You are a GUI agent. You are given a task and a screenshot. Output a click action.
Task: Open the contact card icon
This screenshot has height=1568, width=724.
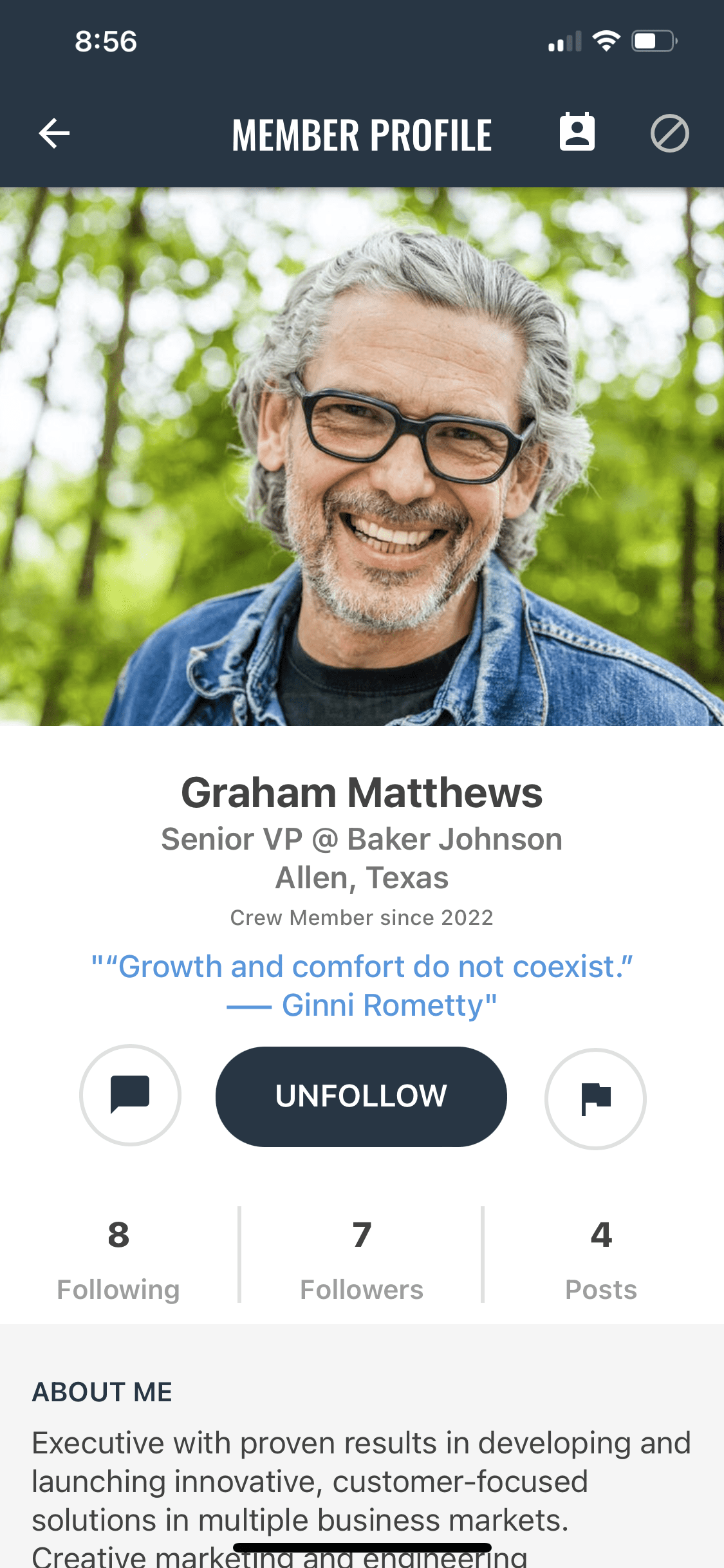click(577, 132)
